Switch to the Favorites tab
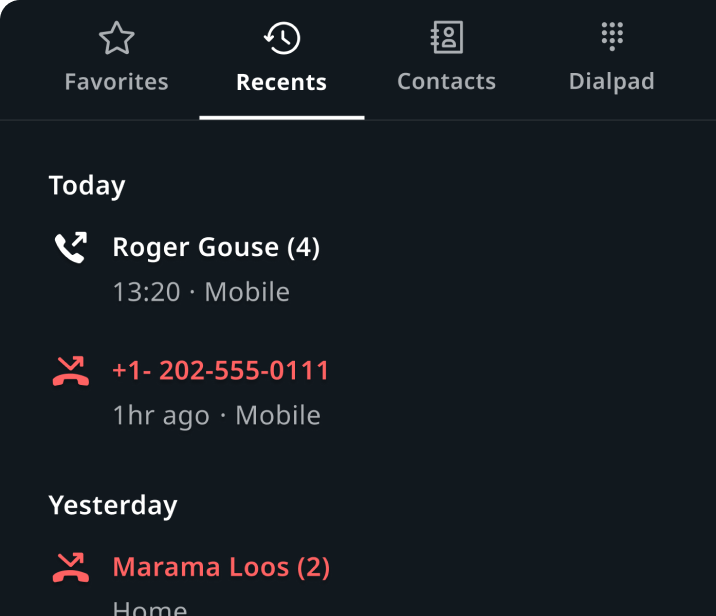The width and height of the screenshot is (716, 616). pyautogui.click(x=116, y=59)
